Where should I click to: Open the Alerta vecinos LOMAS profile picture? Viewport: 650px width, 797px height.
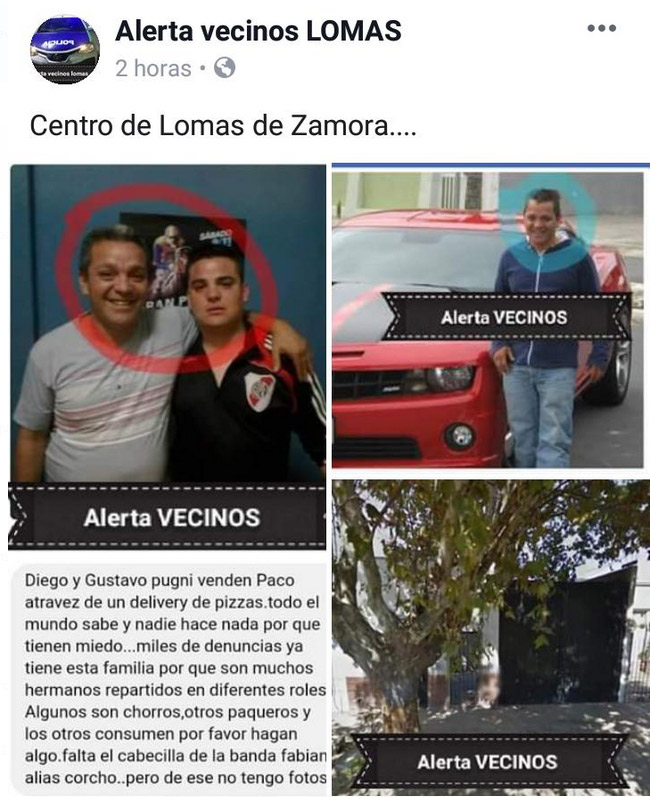(65, 49)
